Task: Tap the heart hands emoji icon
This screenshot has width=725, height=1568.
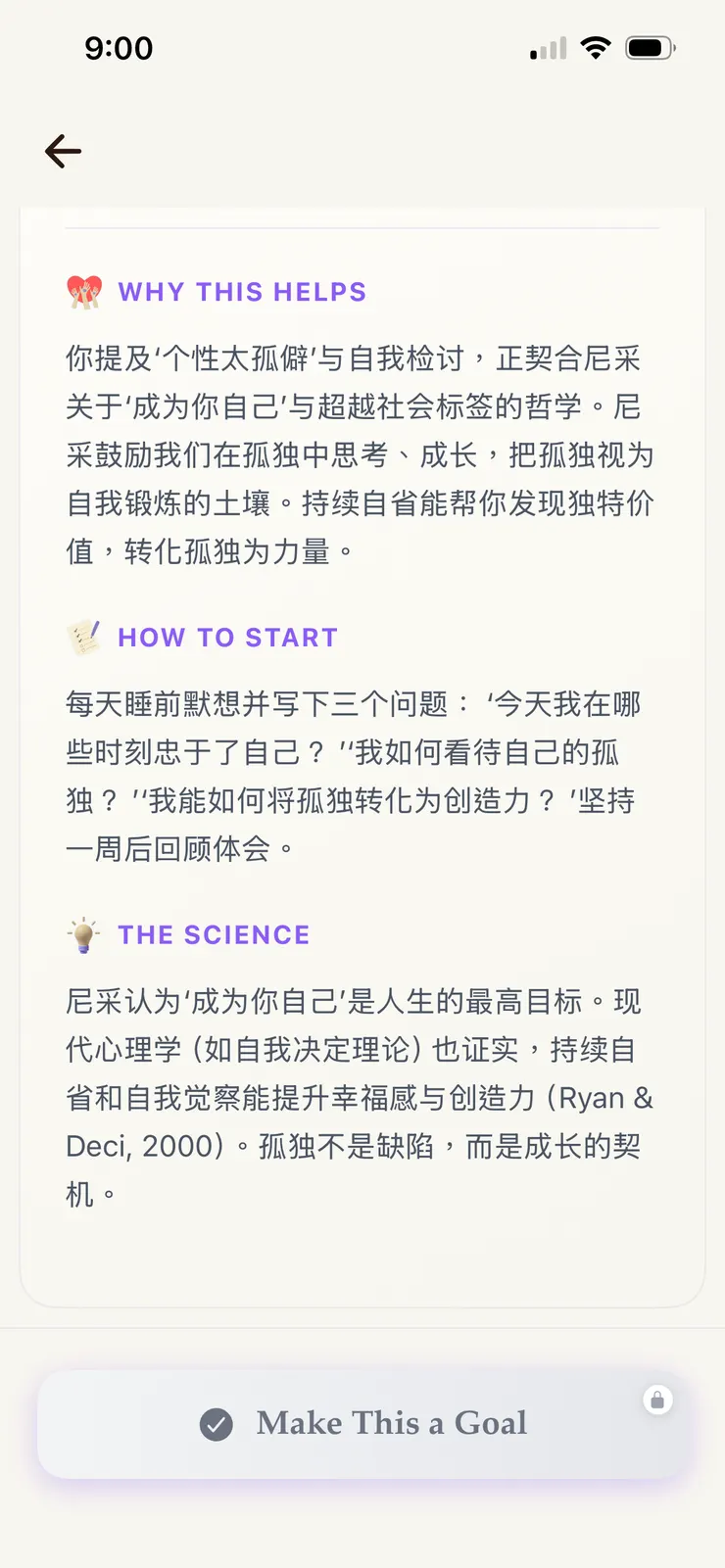Action: [85, 290]
